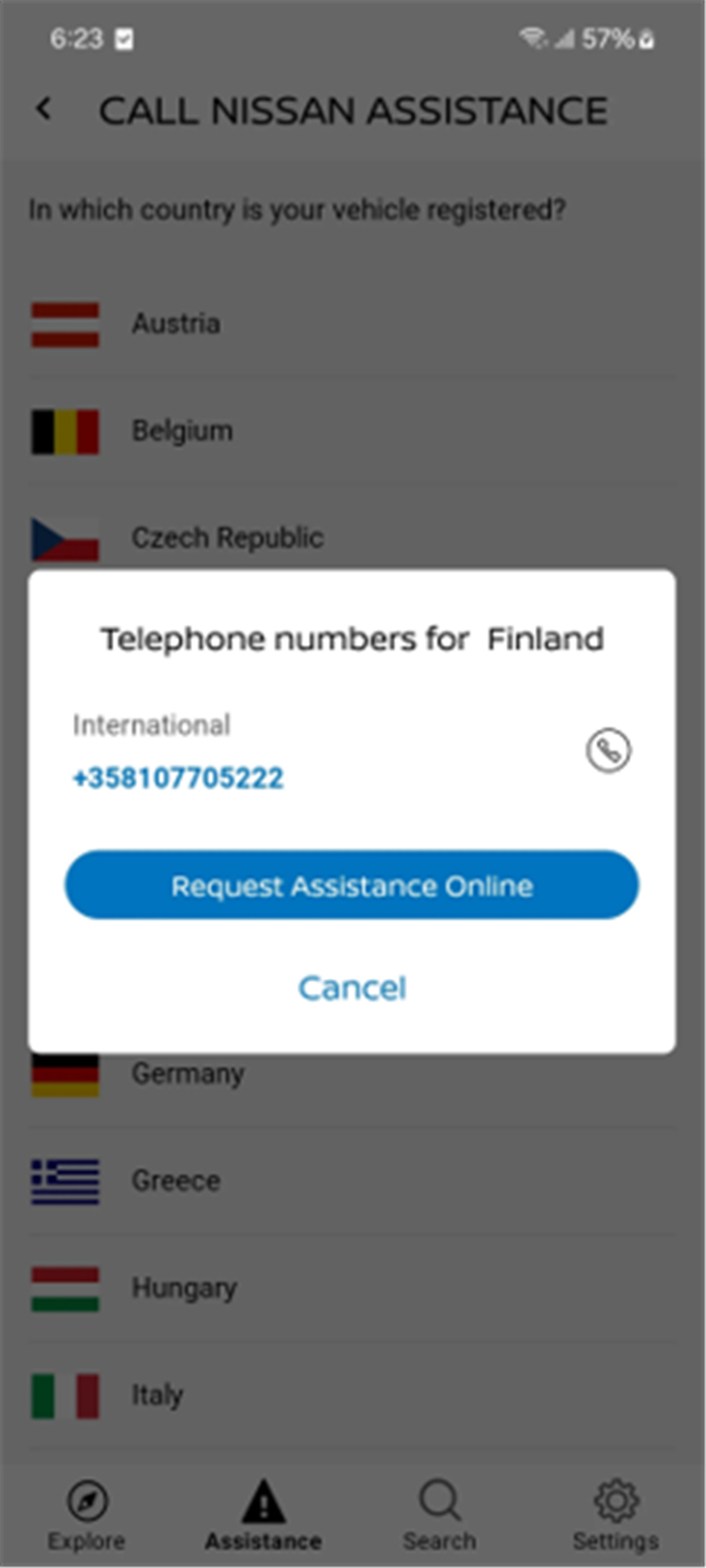The image size is (706, 1568).
Task: Choose Greece from the list
Action: [x=352, y=1181]
